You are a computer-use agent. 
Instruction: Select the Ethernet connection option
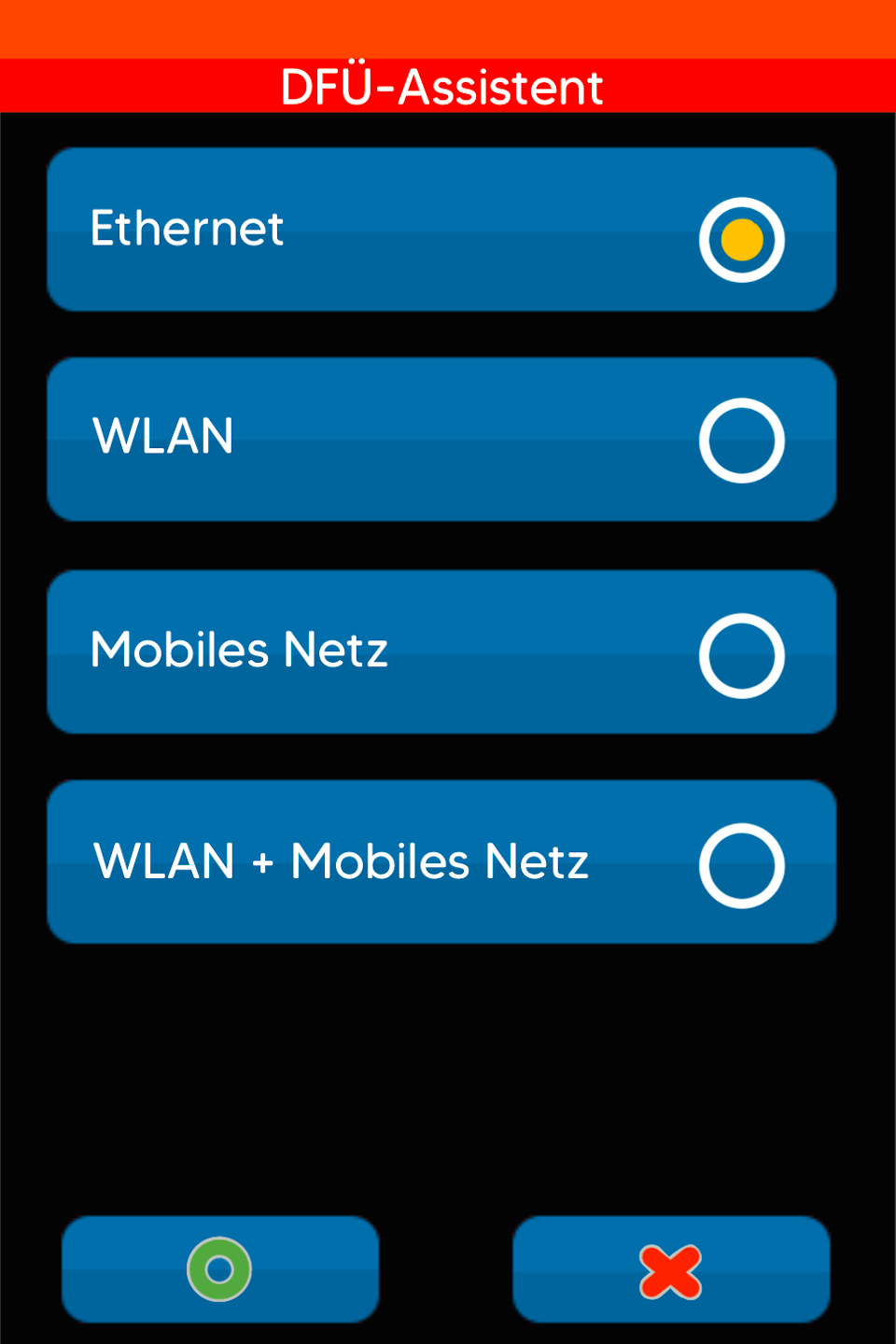(441, 230)
